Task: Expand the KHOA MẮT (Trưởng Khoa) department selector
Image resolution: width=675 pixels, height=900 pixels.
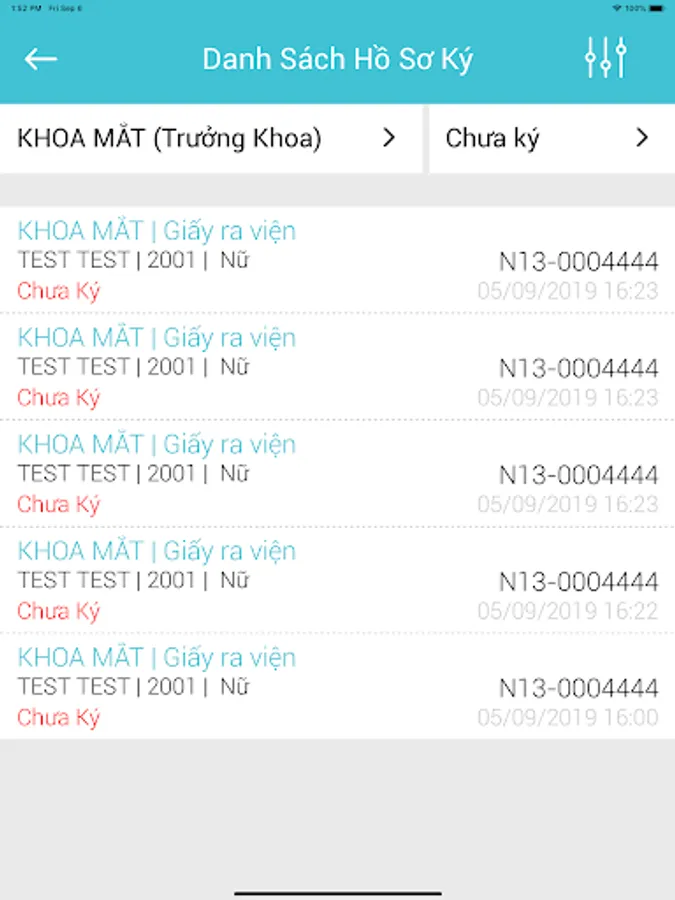Action: (x=210, y=139)
